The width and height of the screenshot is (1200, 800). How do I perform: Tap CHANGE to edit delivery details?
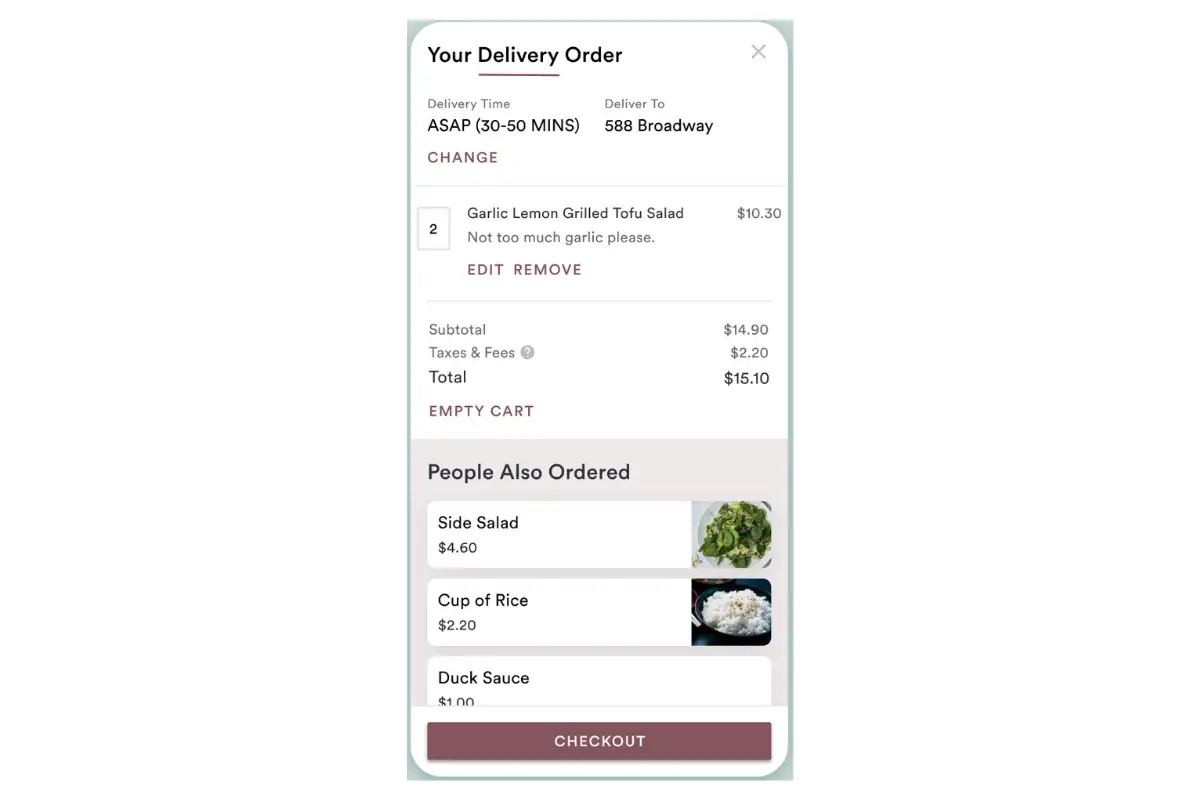click(x=462, y=157)
